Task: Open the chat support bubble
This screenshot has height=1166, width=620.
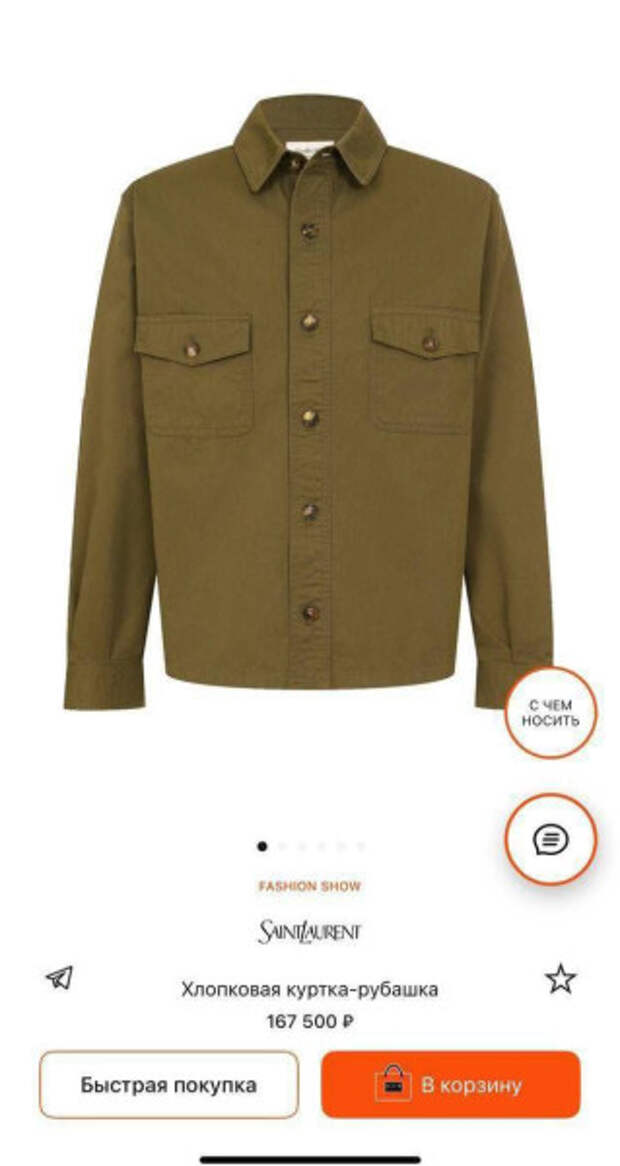Action: (x=551, y=839)
